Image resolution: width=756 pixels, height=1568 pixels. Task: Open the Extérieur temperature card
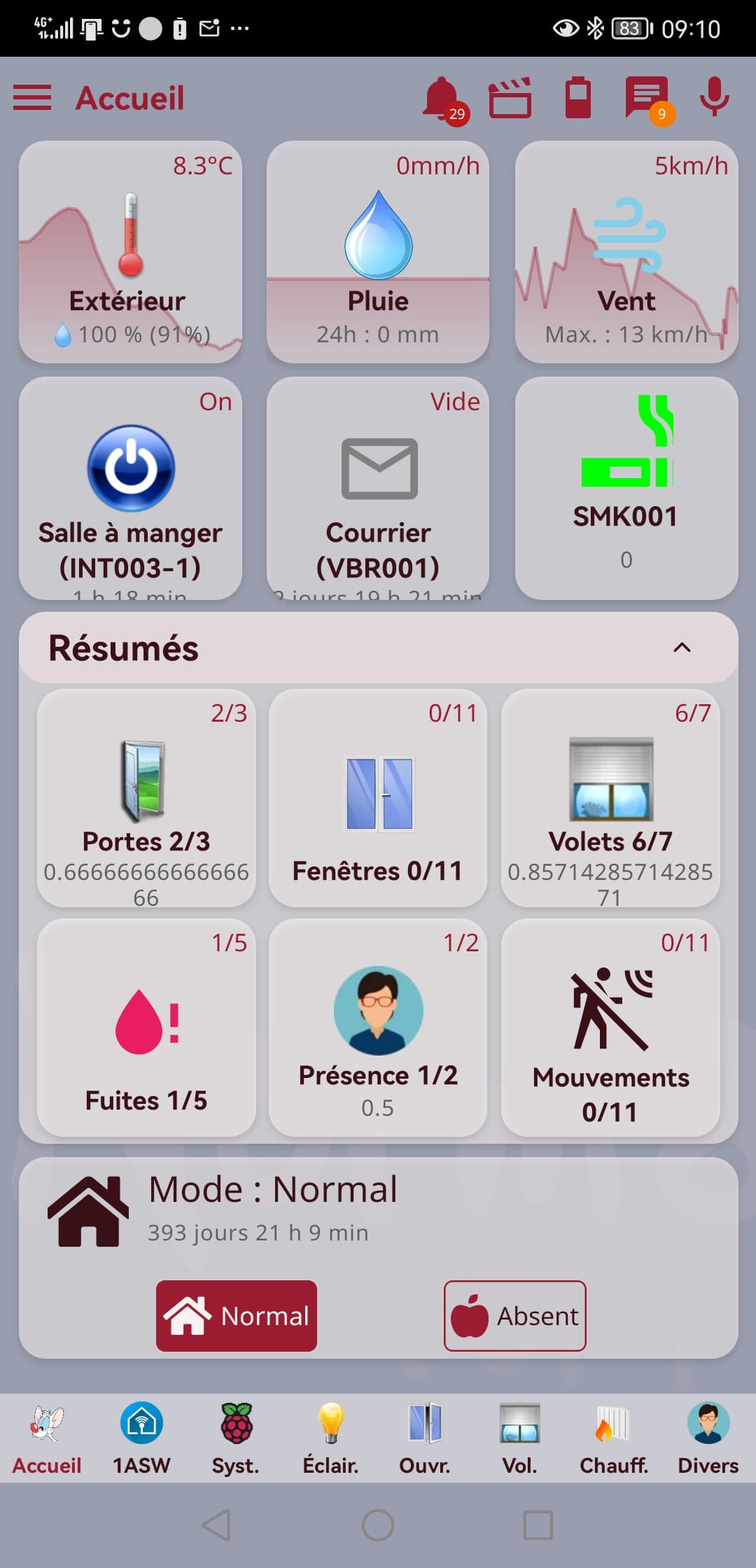point(130,252)
